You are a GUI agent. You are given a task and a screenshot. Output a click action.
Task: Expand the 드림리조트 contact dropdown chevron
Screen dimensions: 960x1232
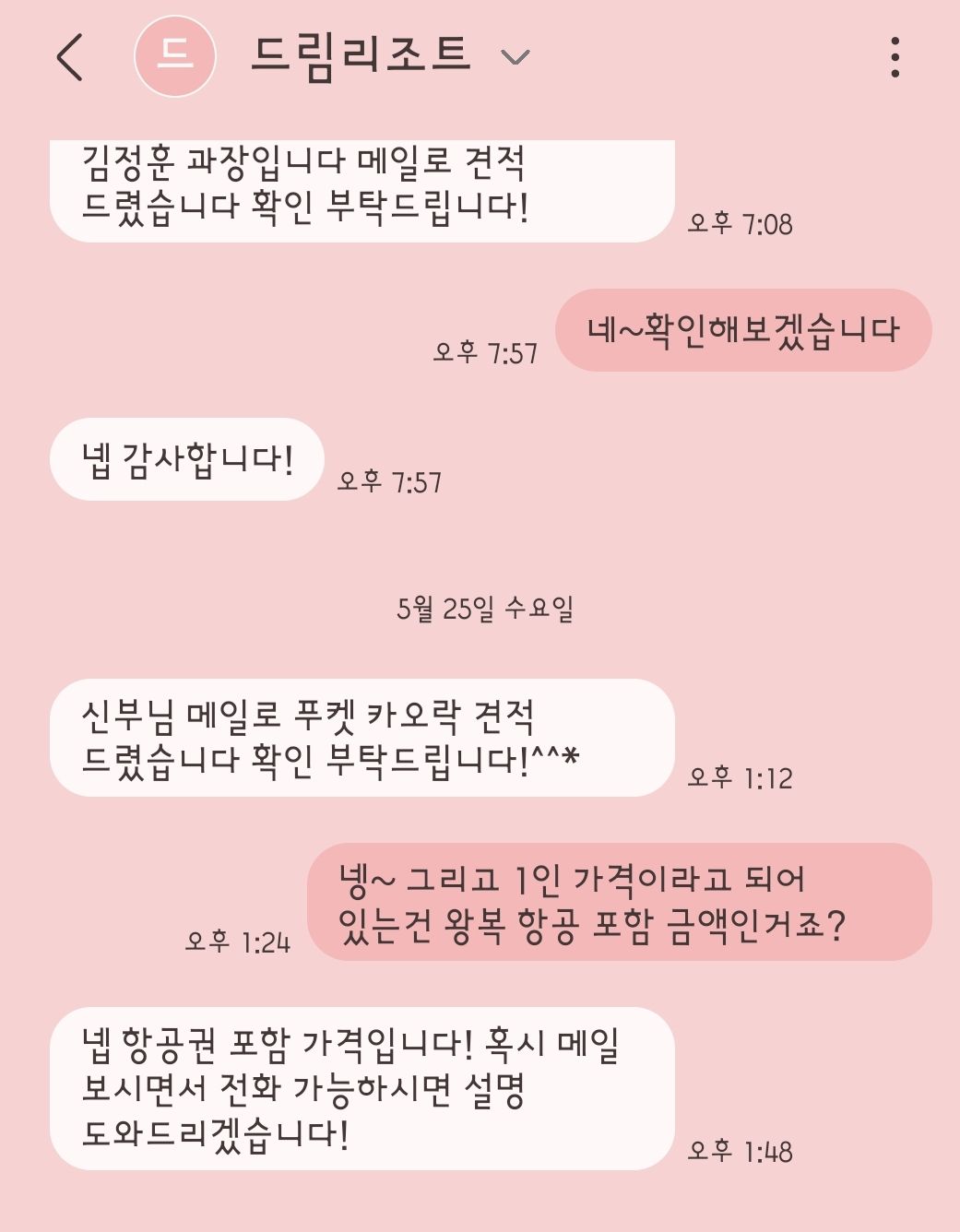tap(515, 58)
